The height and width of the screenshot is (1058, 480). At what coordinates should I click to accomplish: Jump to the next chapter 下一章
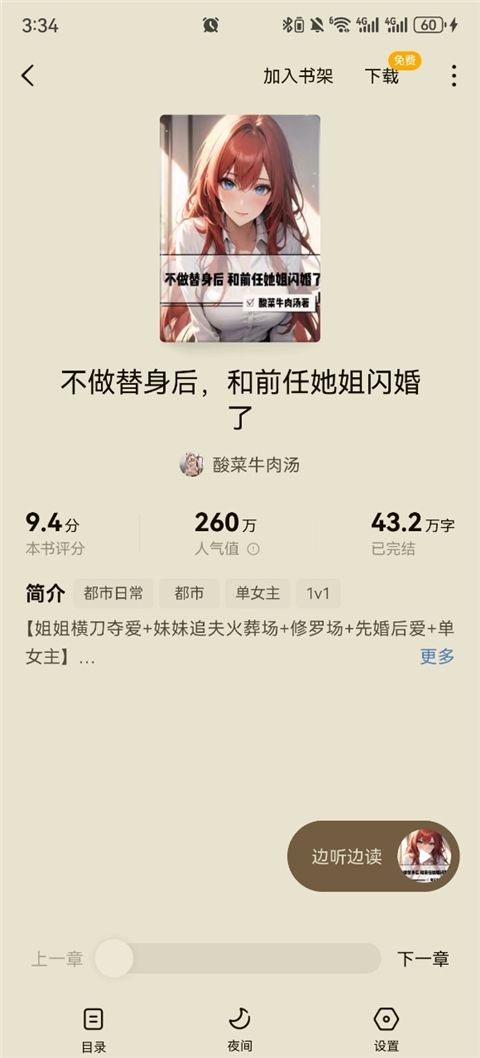point(423,959)
